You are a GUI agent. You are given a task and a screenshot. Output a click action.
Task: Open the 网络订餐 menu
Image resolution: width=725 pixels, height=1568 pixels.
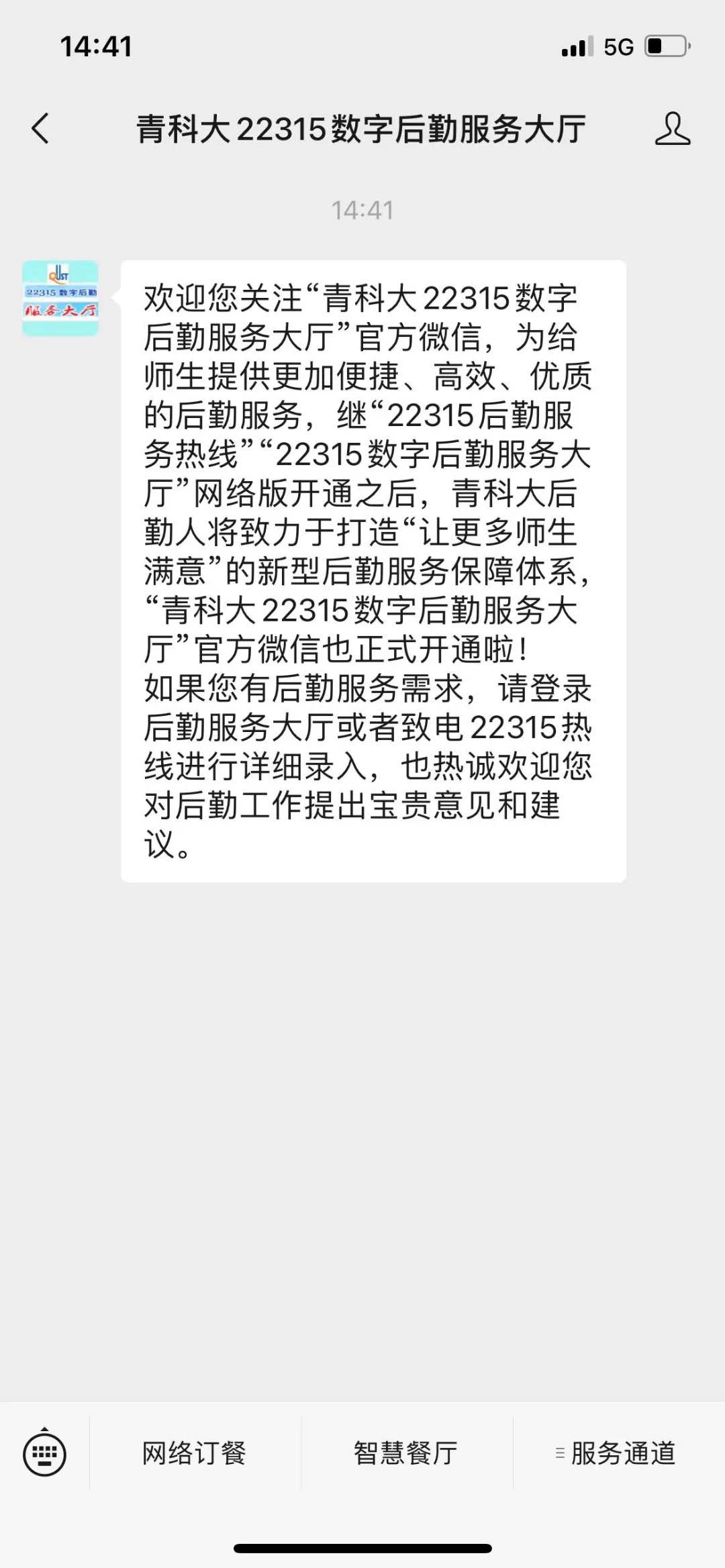click(x=195, y=1453)
